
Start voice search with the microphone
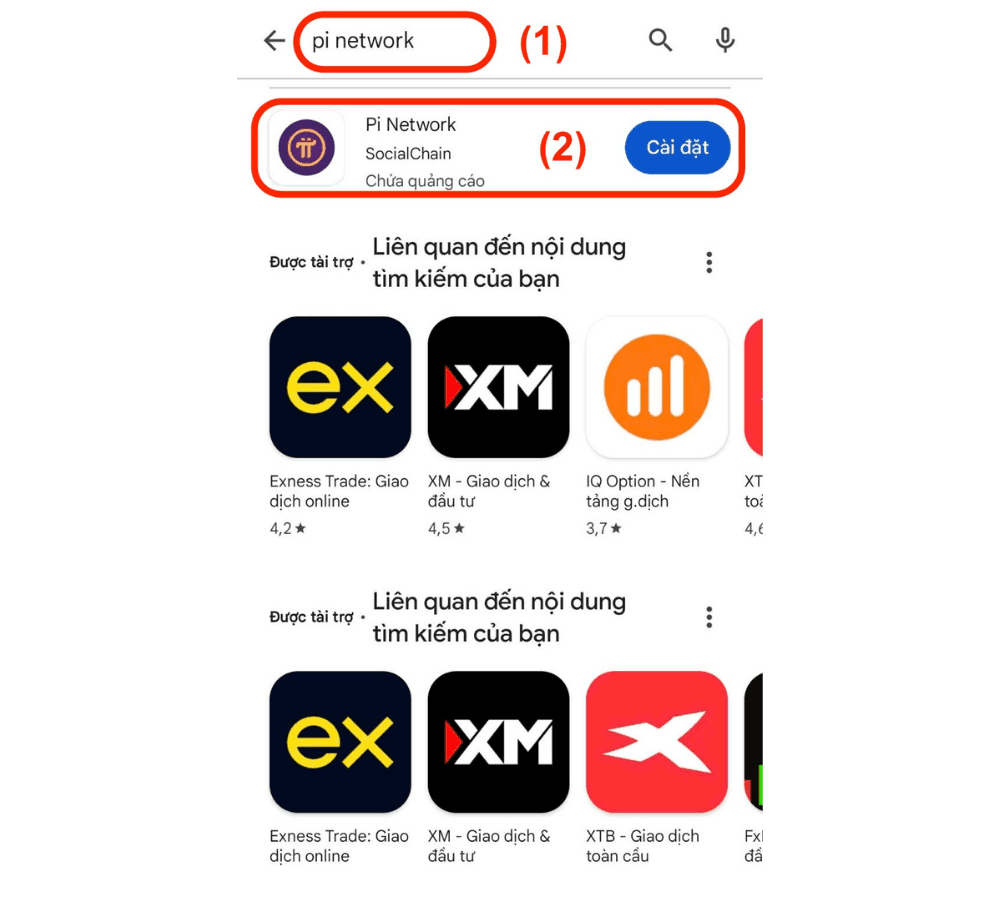(x=725, y=40)
